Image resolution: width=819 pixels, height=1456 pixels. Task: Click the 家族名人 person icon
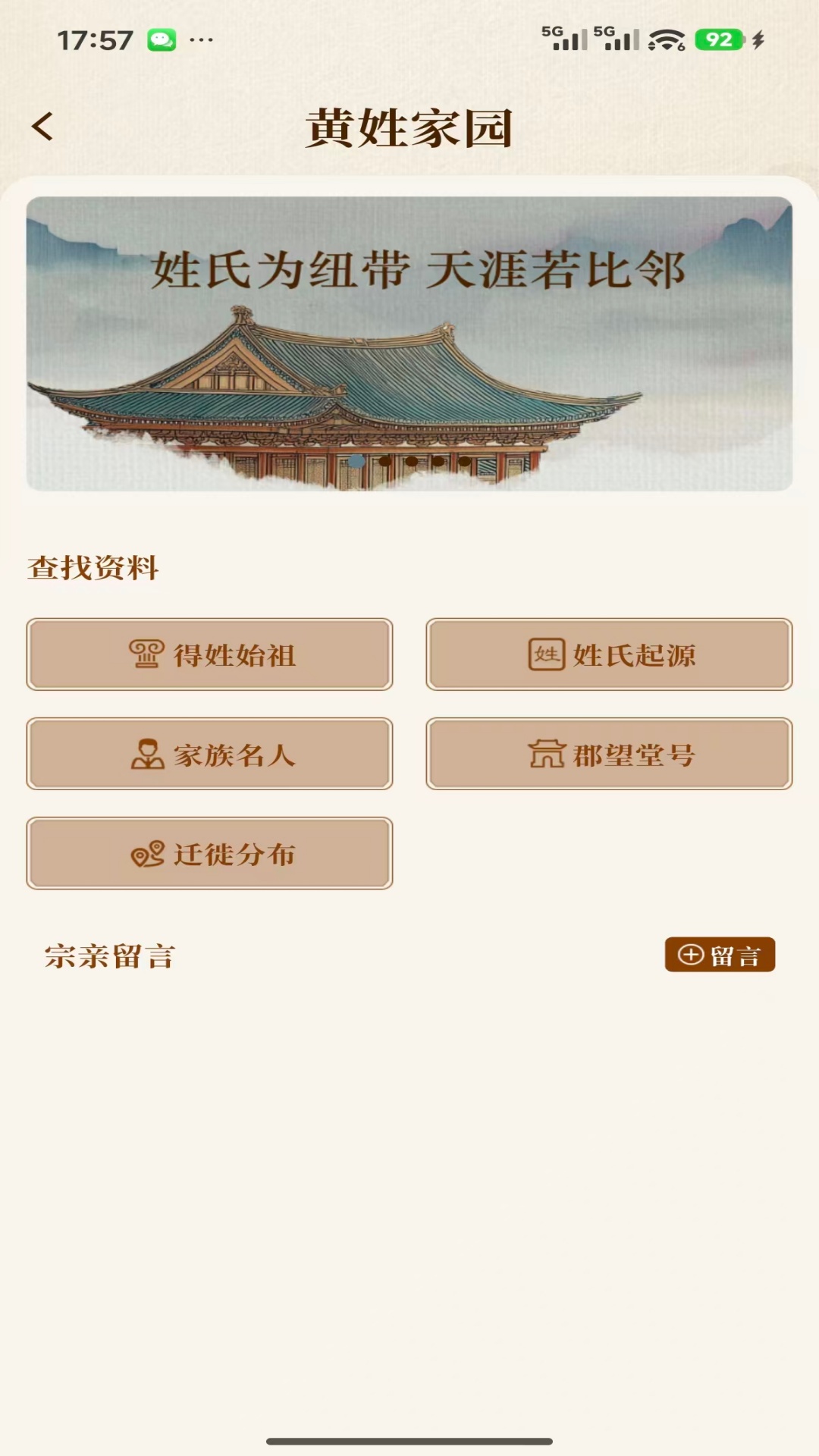149,754
